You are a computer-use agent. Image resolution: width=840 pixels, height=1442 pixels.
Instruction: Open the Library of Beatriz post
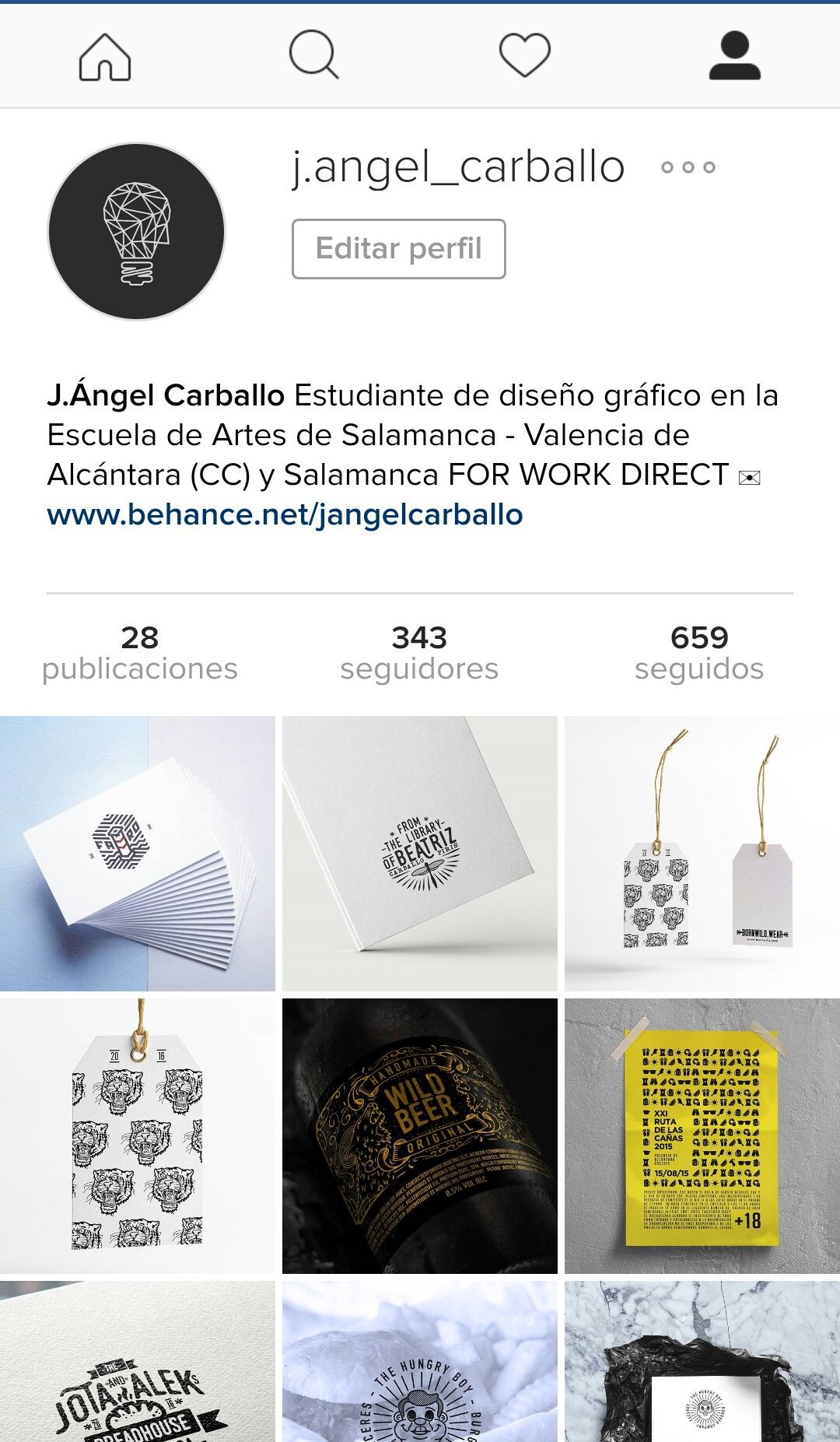coord(420,854)
